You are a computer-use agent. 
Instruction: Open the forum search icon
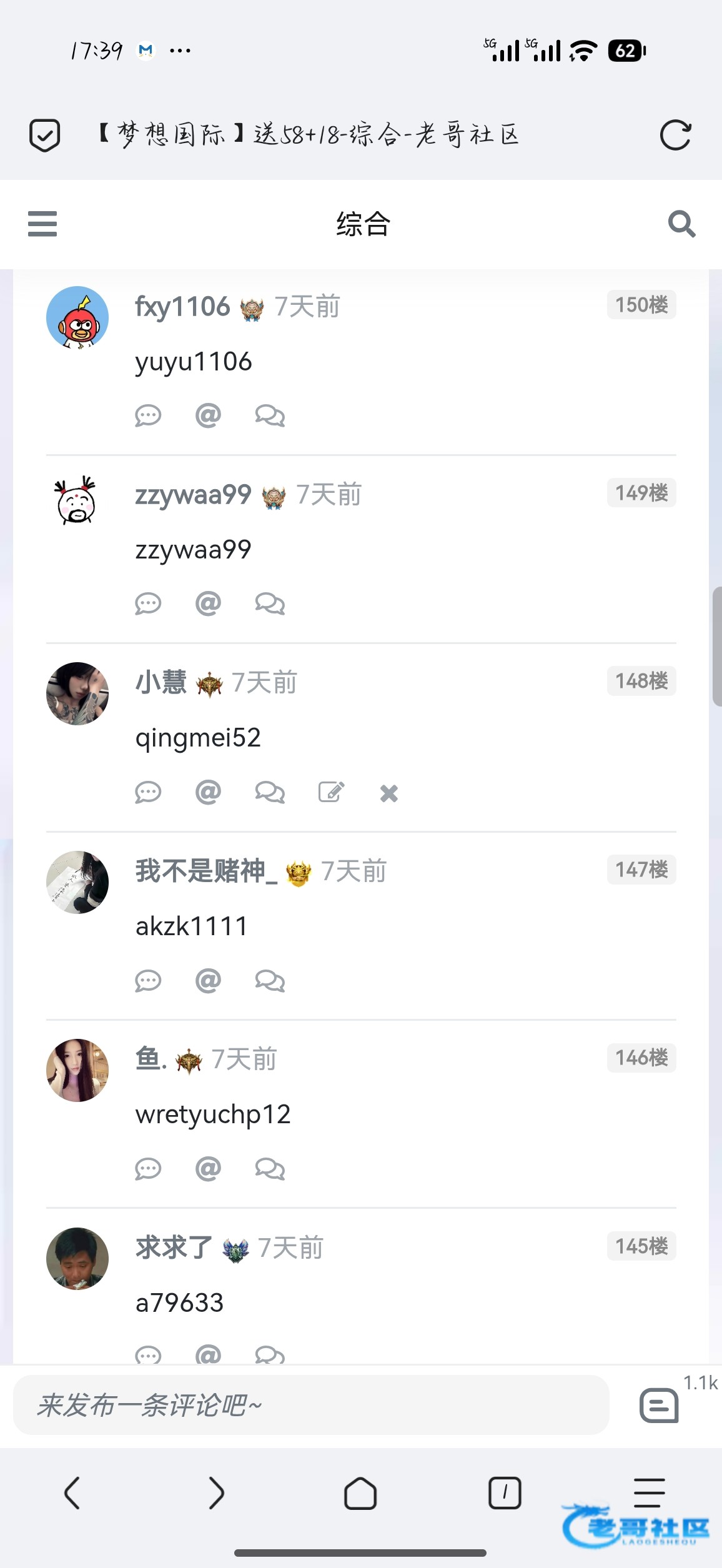681,224
